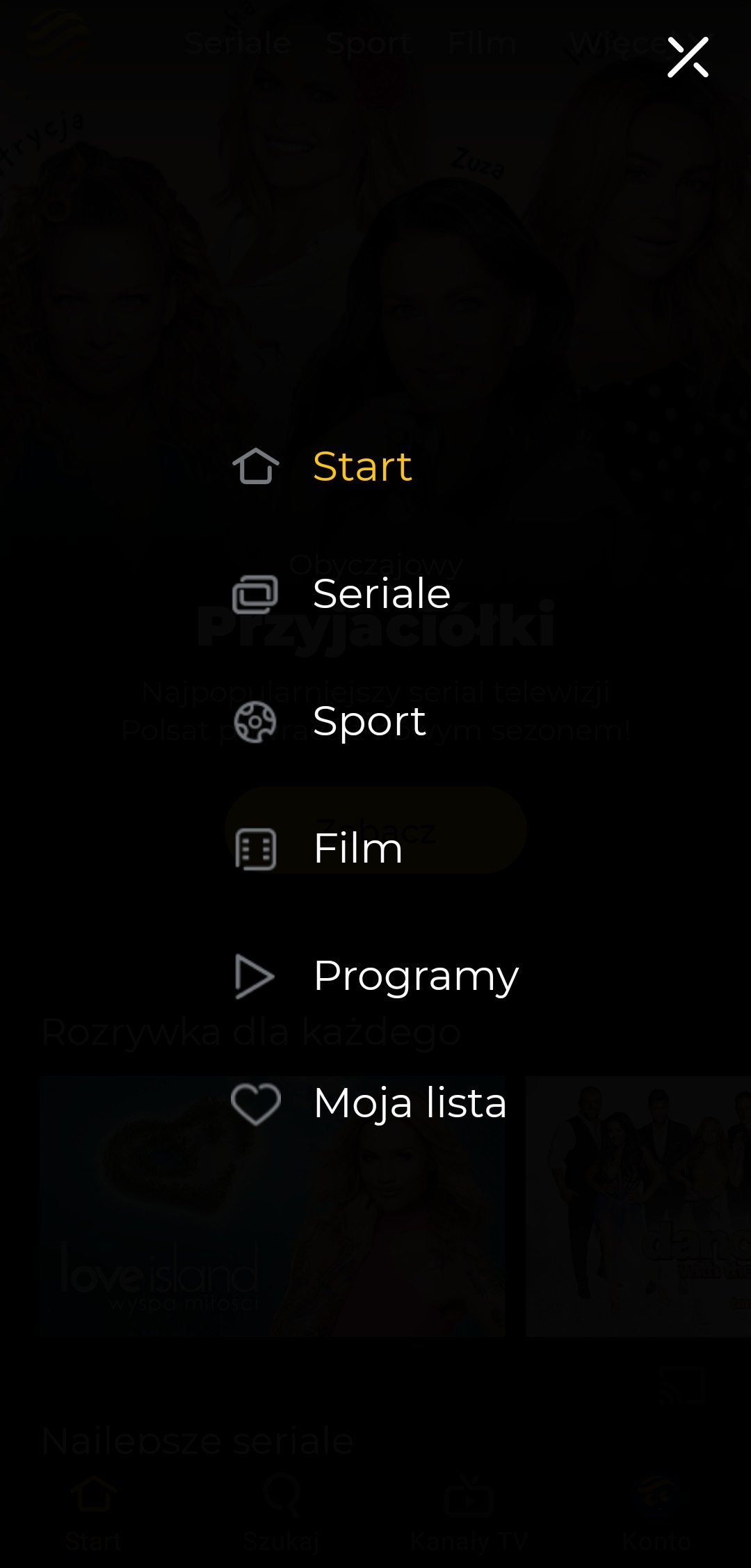The image size is (751, 1568).
Task: Open the Seriale section
Action: click(381, 593)
